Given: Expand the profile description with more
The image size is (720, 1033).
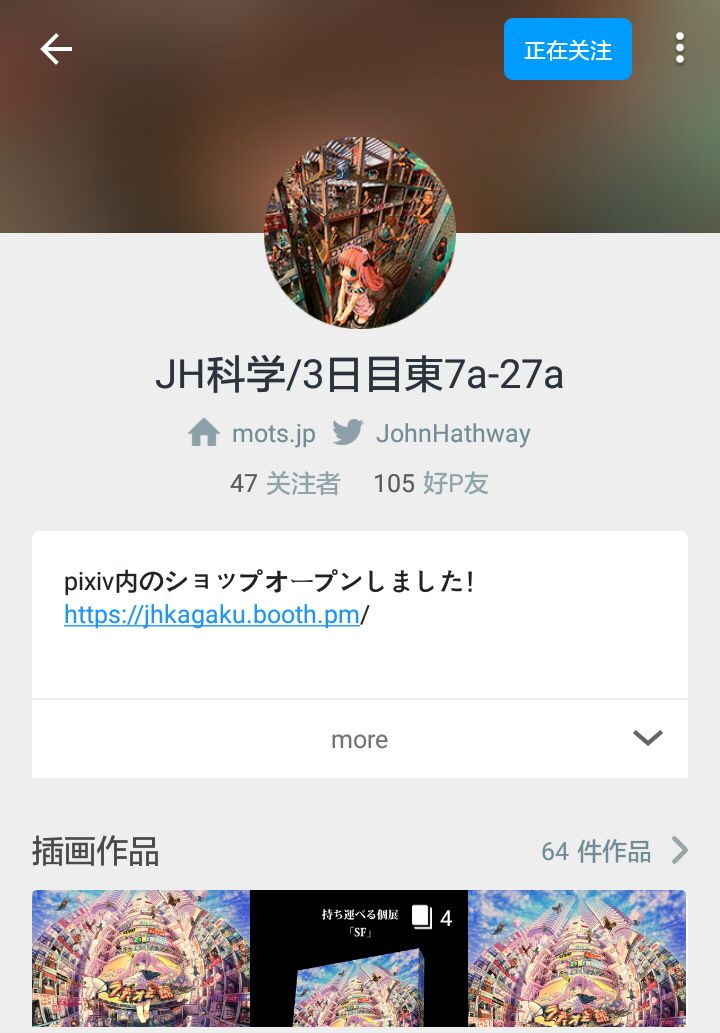Looking at the screenshot, I should pyautogui.click(x=360, y=739).
